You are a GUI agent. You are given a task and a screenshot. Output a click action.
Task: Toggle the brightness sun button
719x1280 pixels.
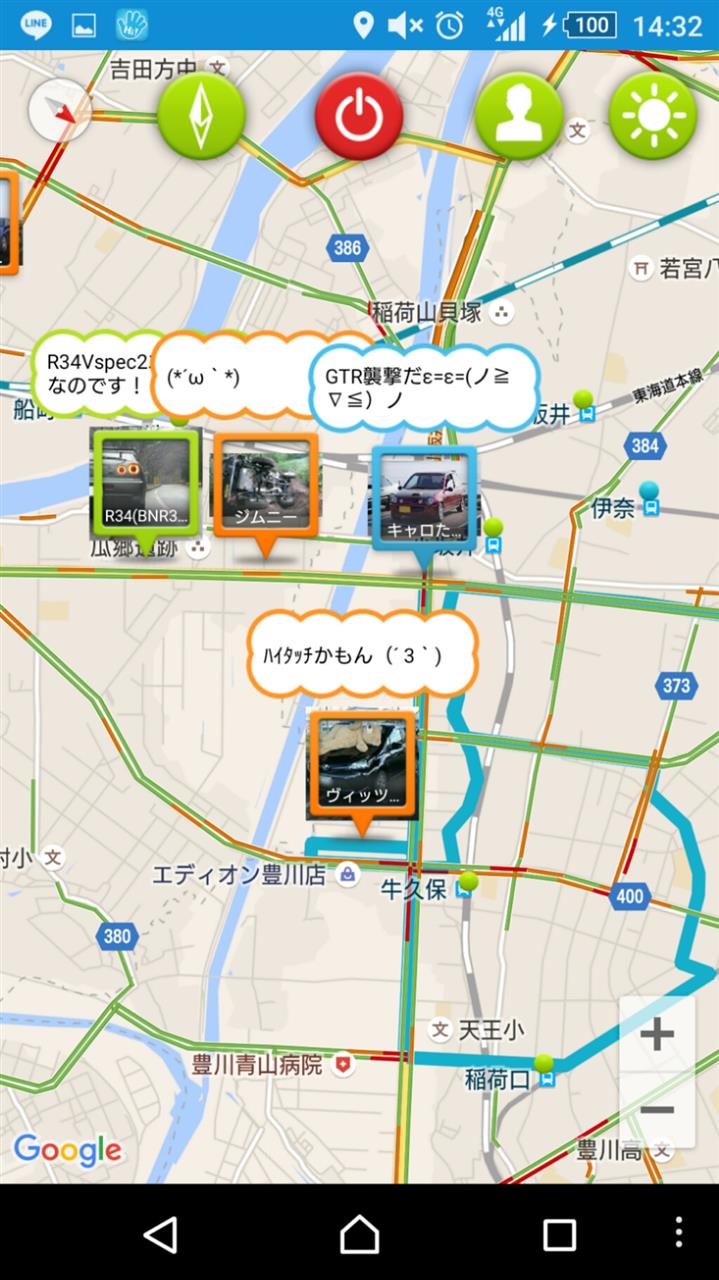pyautogui.click(x=653, y=116)
